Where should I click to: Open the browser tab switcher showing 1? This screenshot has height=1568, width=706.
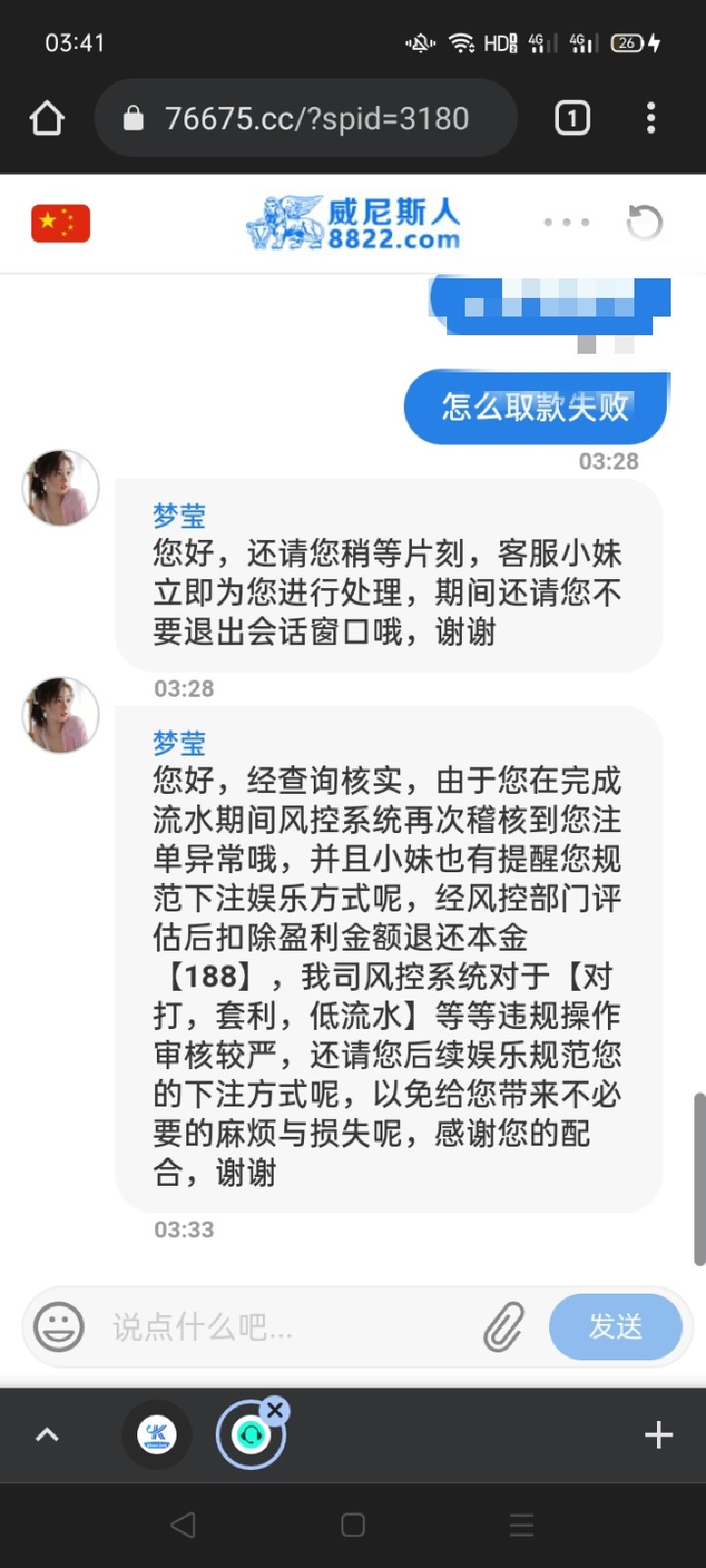tap(572, 117)
